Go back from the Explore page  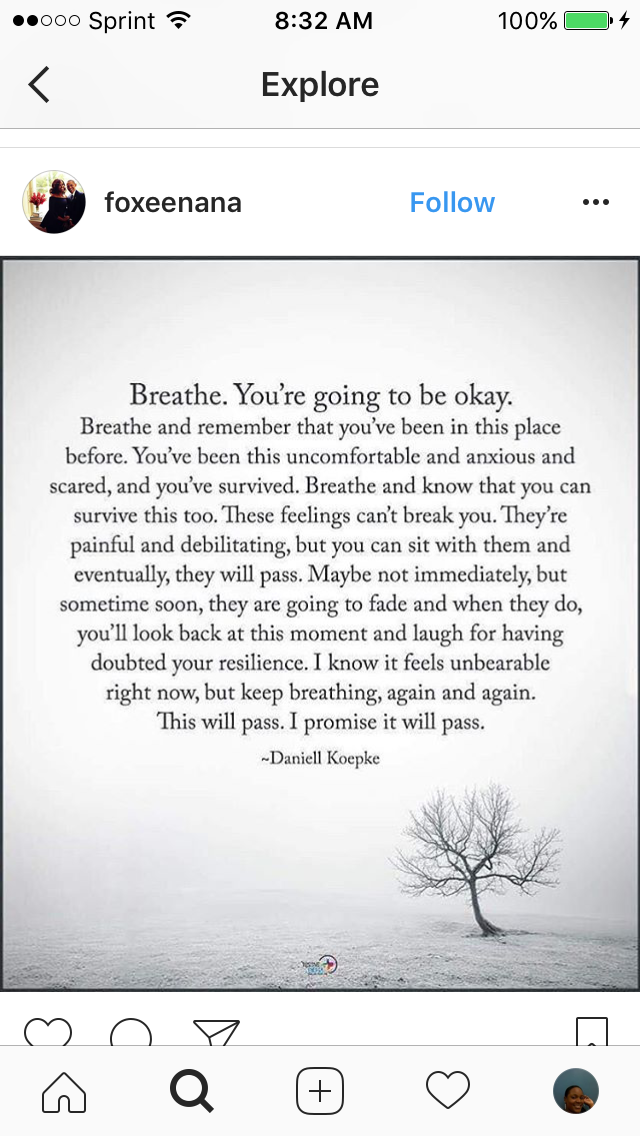39,85
